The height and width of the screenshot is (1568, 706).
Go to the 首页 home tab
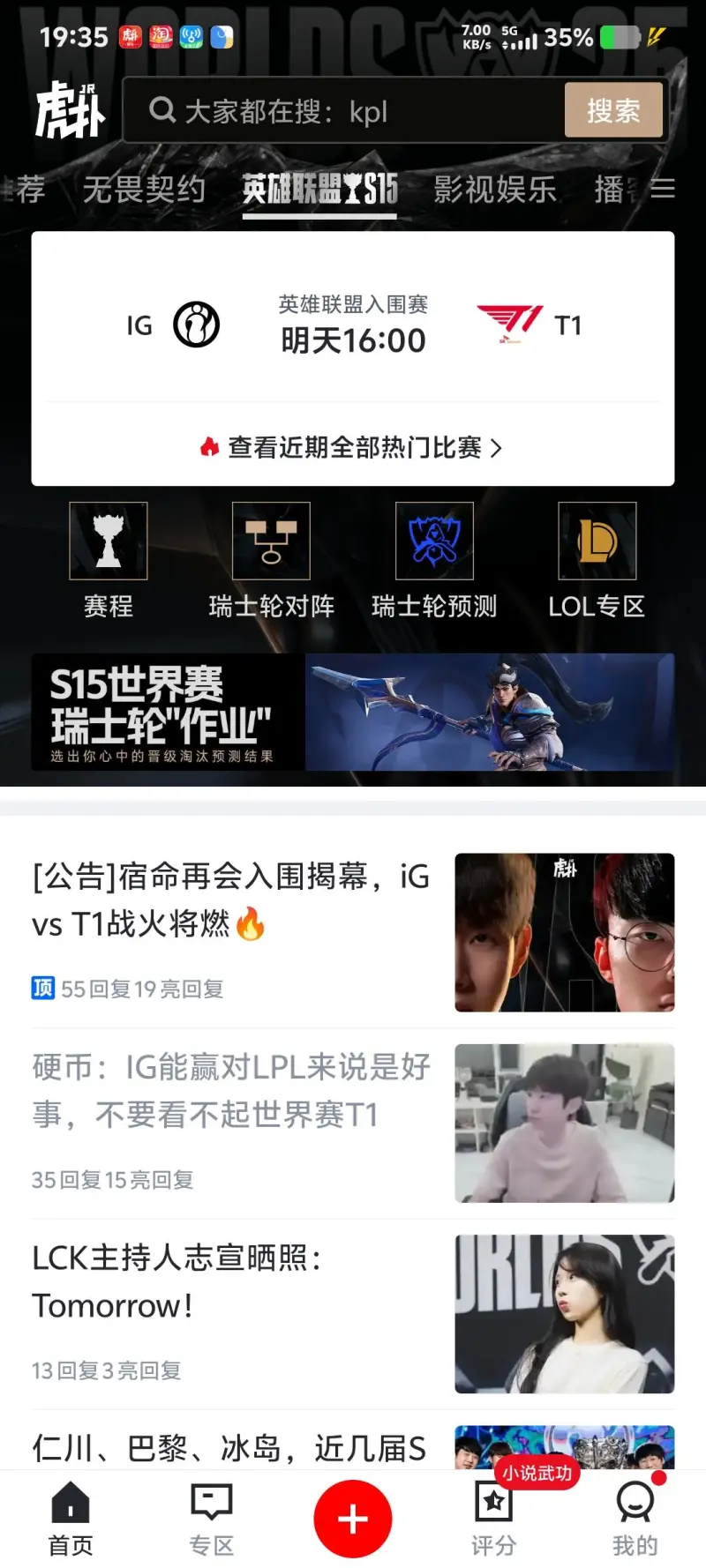(x=71, y=1519)
